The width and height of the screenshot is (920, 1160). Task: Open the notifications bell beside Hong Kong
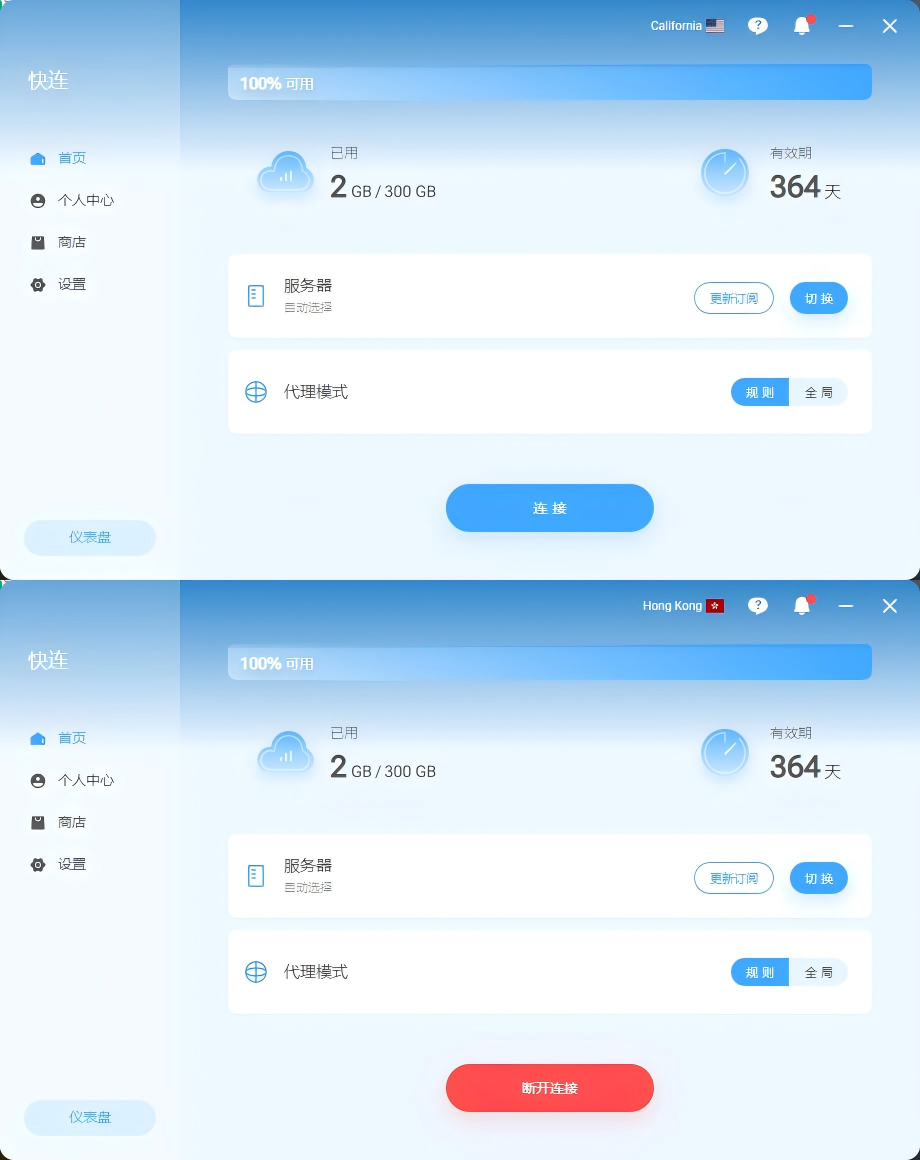pyautogui.click(x=802, y=606)
